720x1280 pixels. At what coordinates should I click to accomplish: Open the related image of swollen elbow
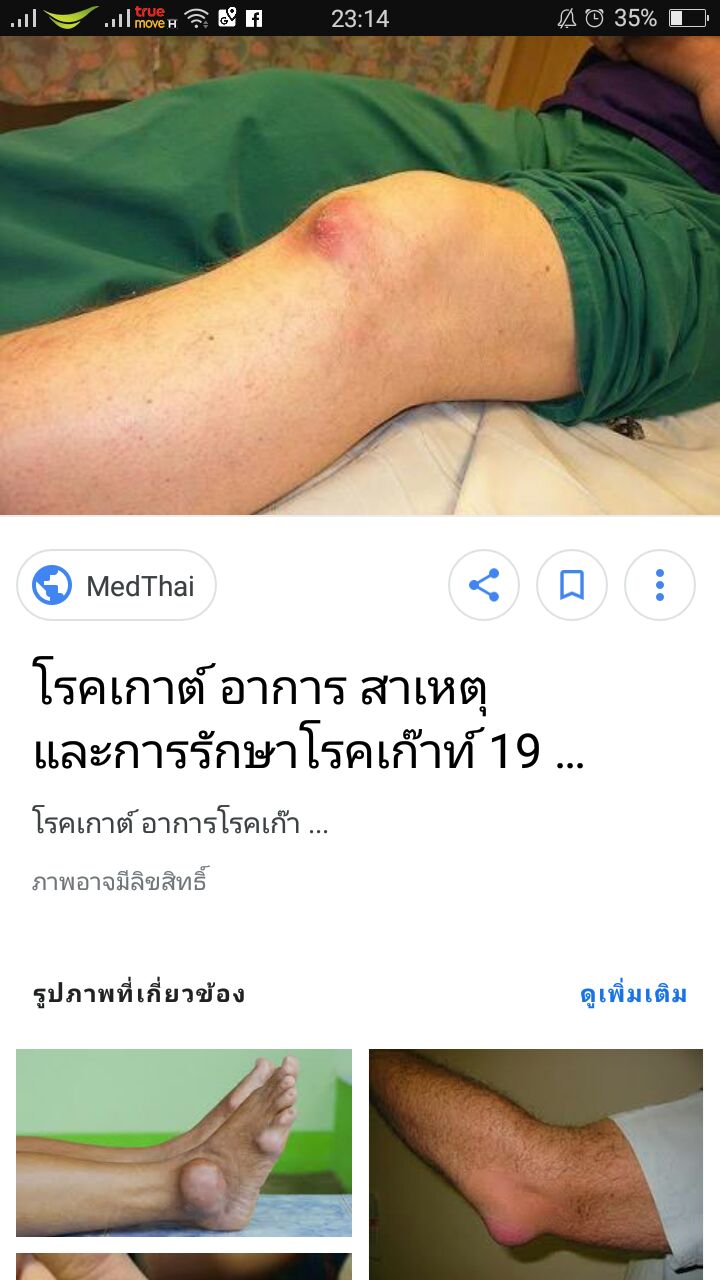click(x=536, y=1162)
